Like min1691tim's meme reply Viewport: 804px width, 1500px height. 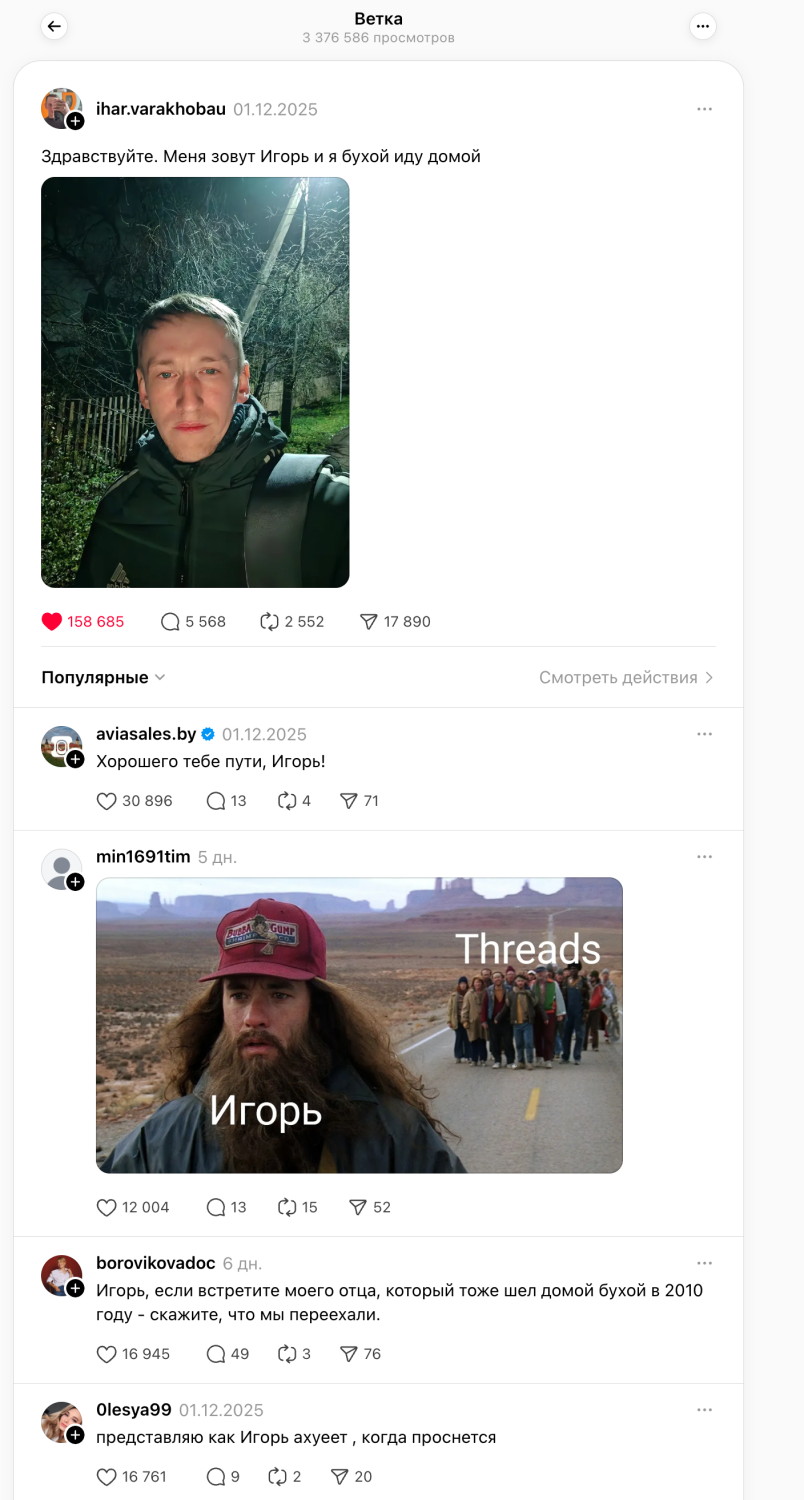pos(107,1207)
